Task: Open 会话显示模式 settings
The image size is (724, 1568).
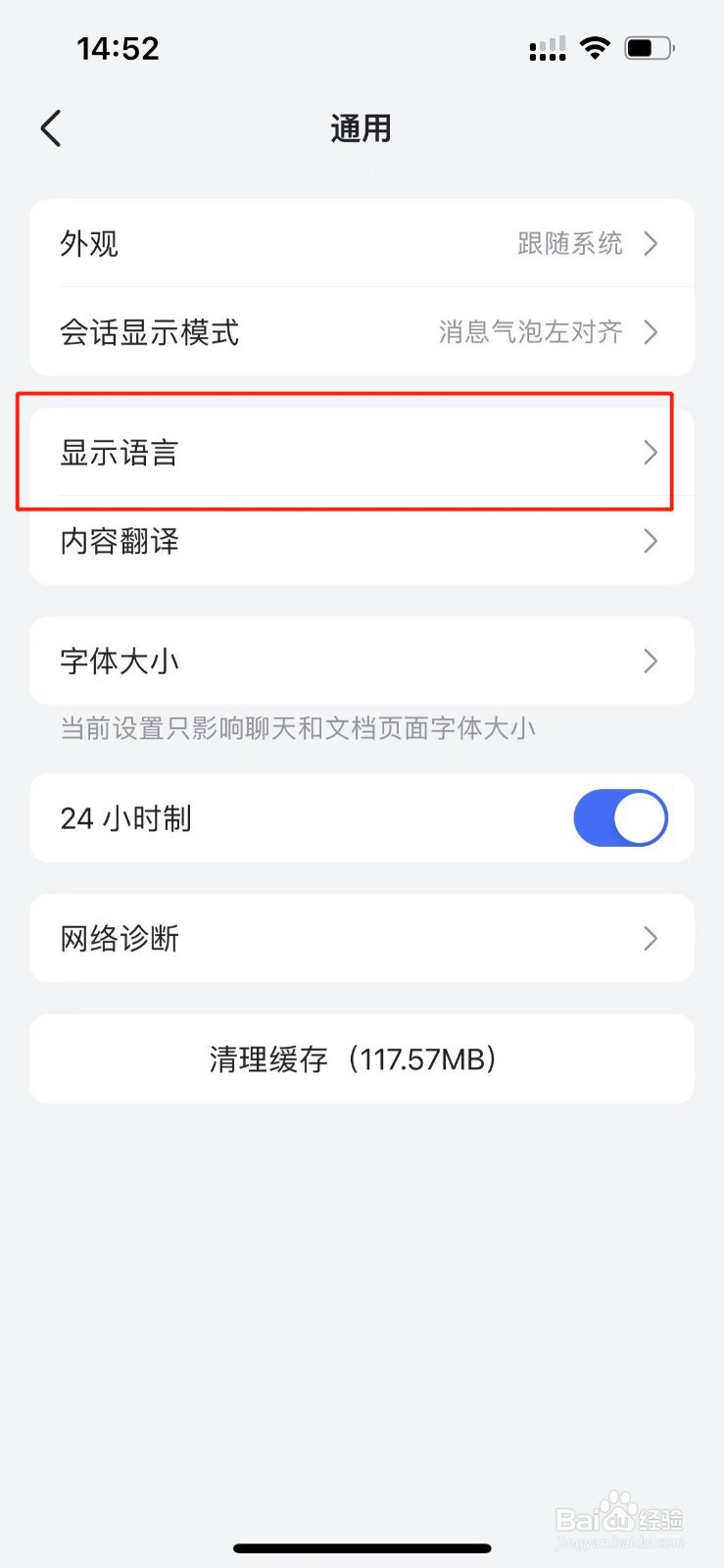Action: pyautogui.click(x=362, y=332)
